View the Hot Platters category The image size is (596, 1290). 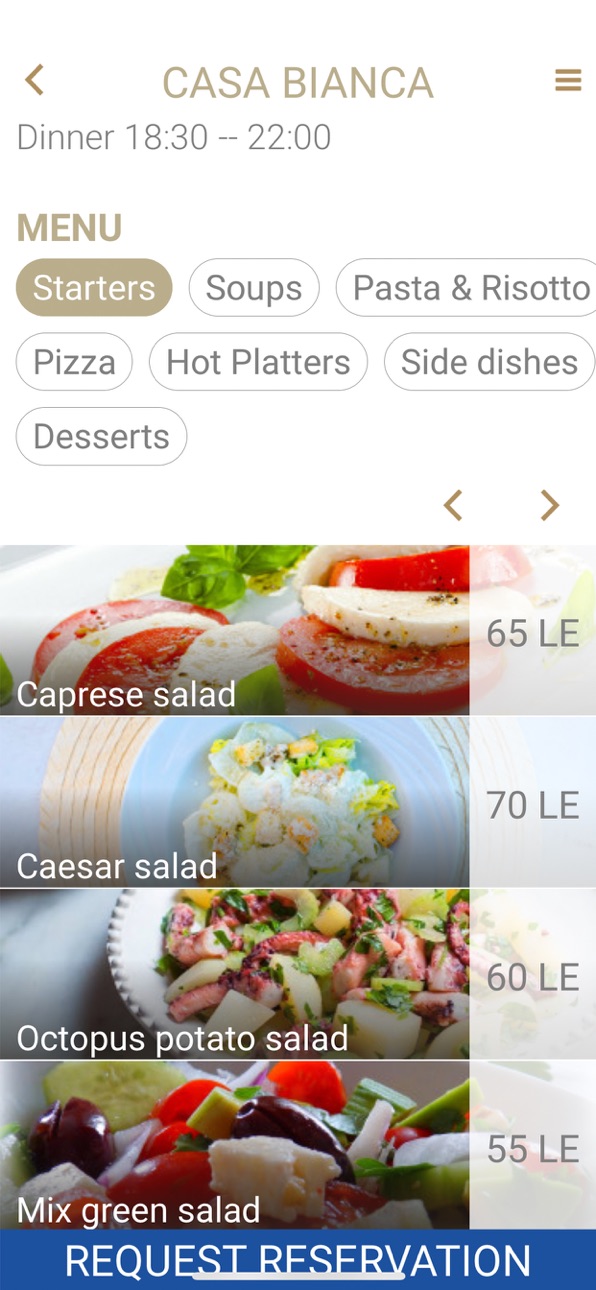(x=258, y=362)
